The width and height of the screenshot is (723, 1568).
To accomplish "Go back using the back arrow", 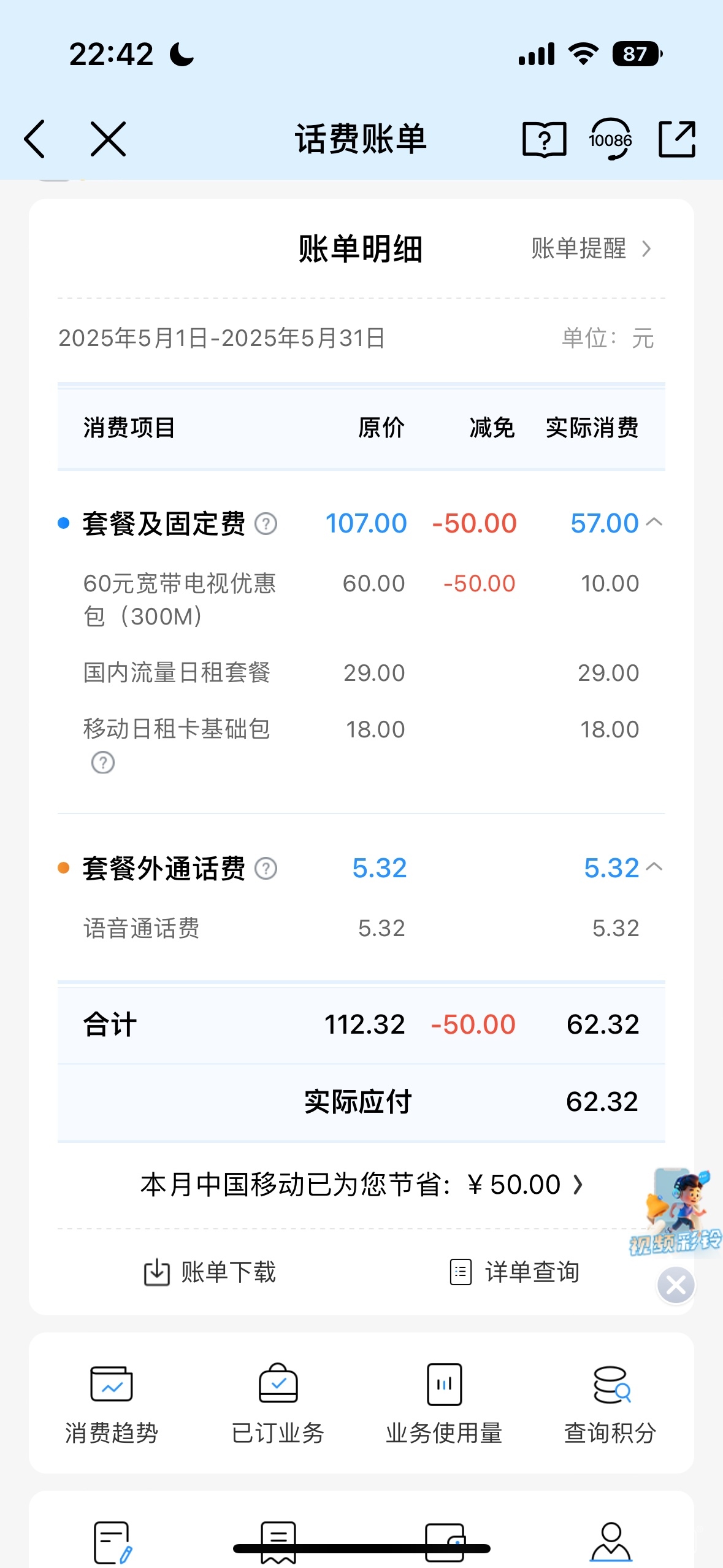I will [x=35, y=139].
